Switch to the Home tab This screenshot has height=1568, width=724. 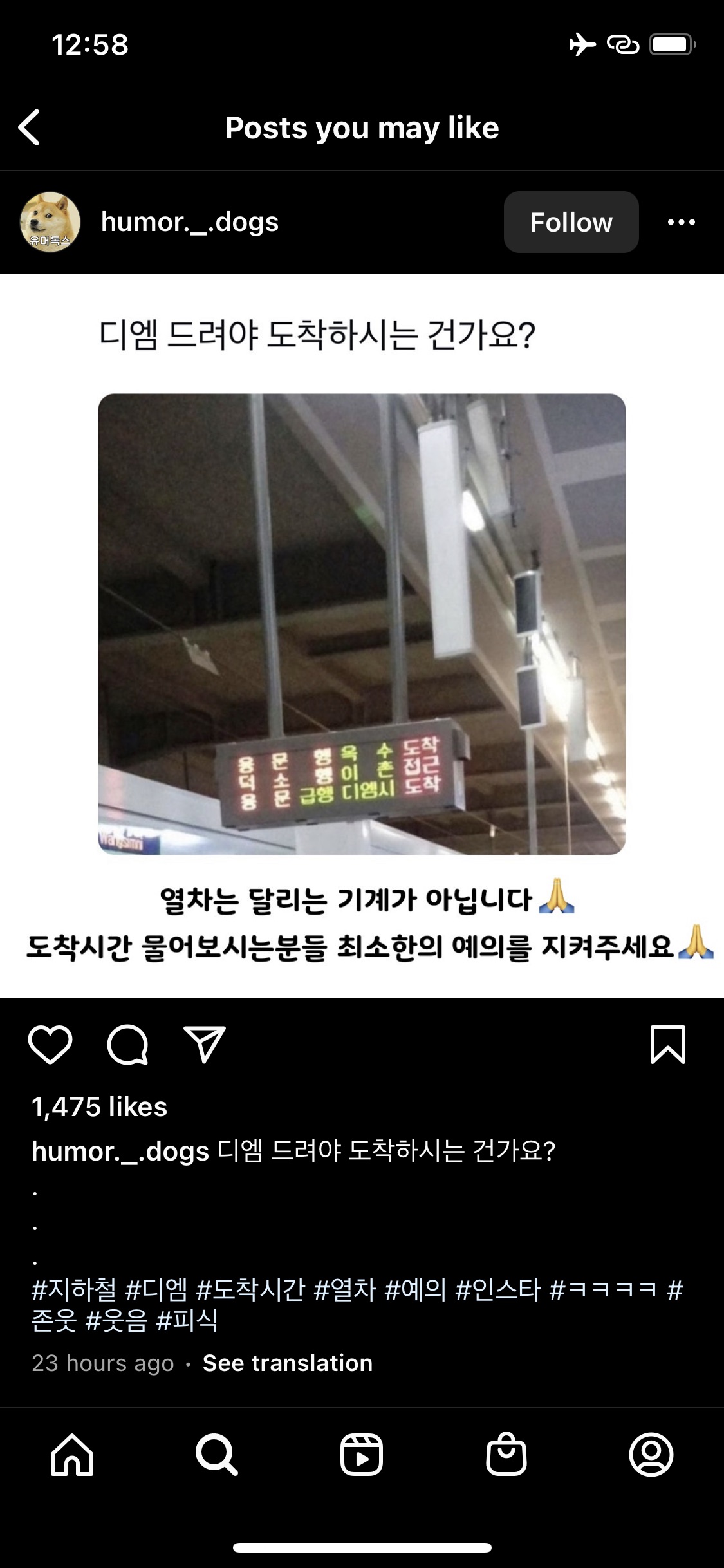coord(72,1455)
